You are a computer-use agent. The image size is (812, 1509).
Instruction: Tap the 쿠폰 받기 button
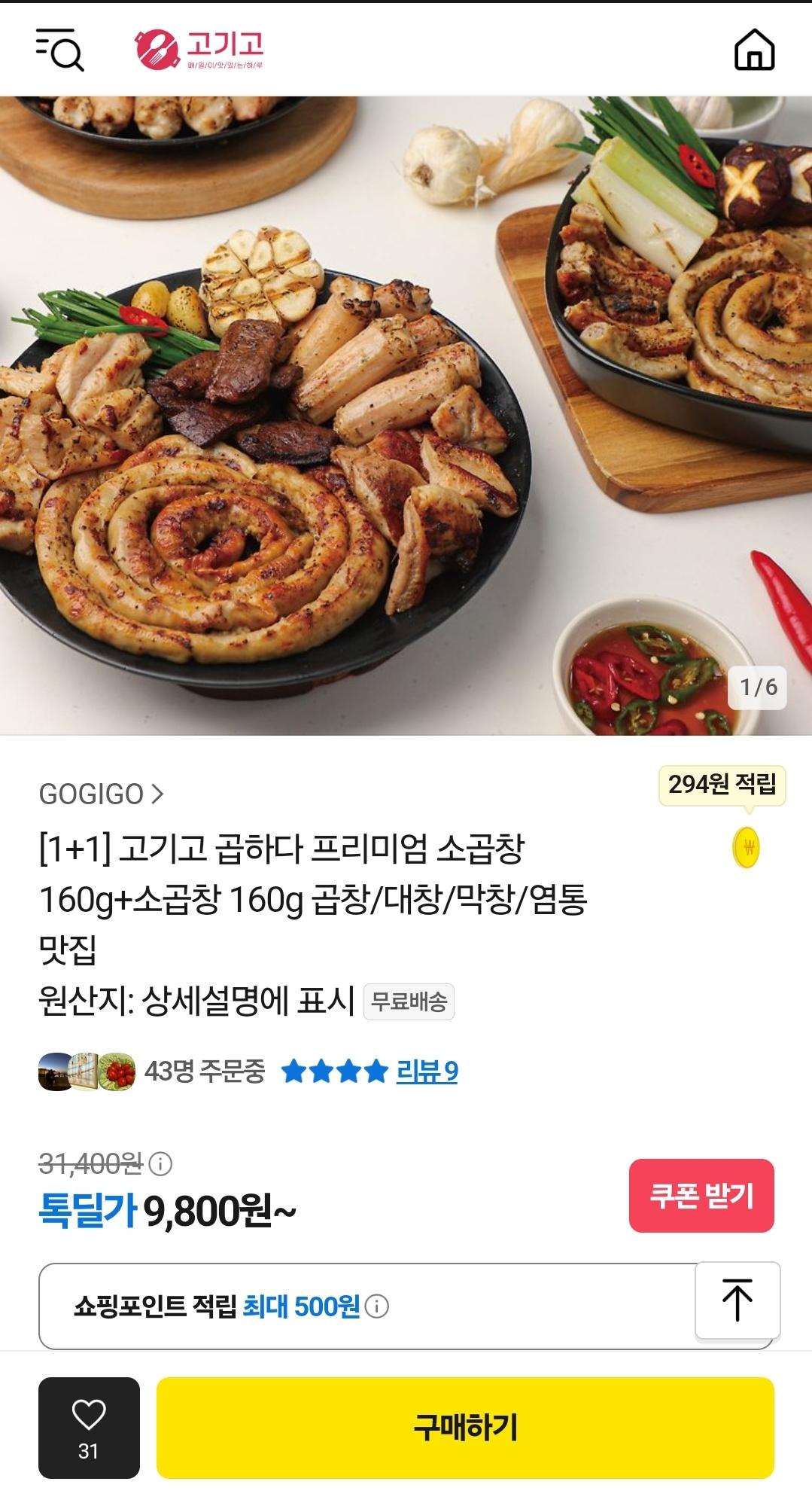701,1196
